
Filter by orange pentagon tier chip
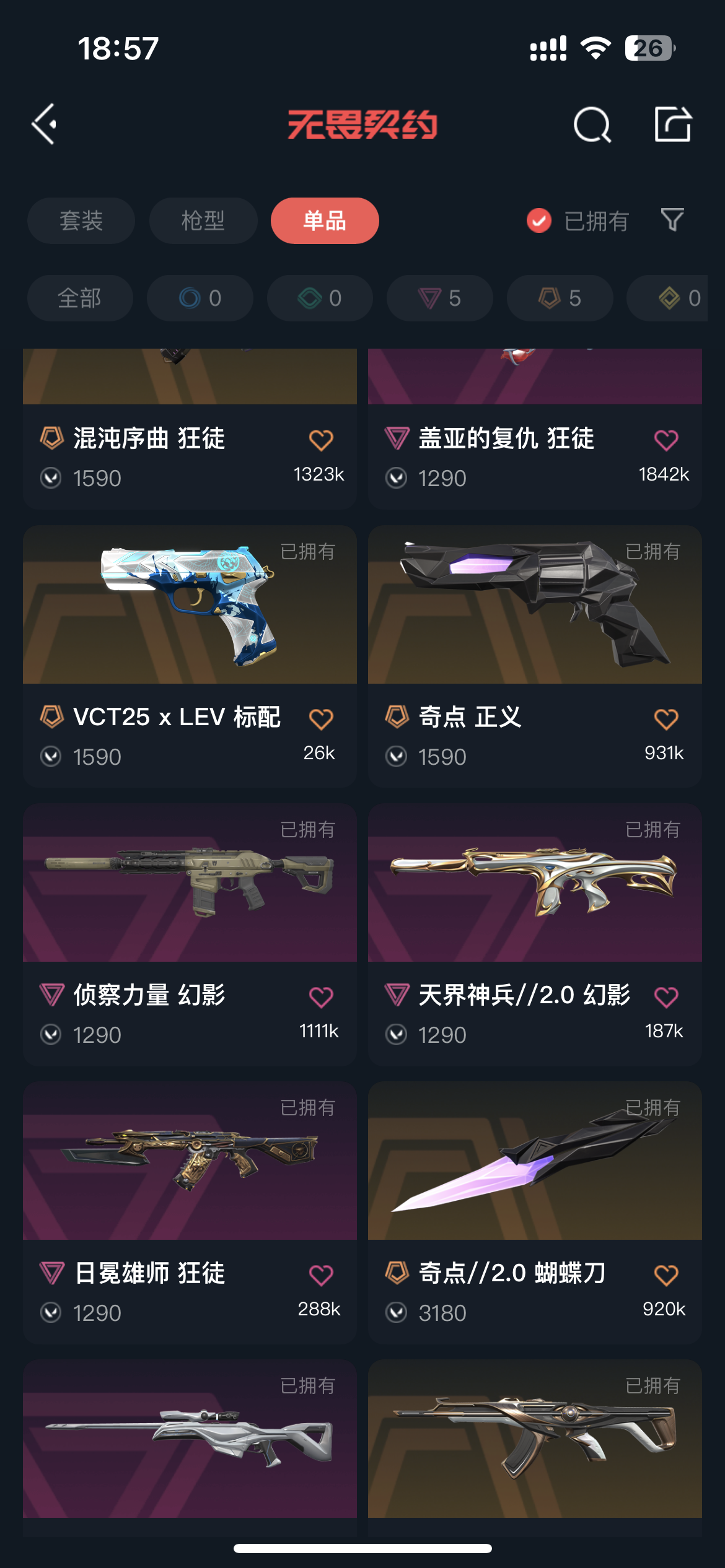pyautogui.click(x=560, y=298)
